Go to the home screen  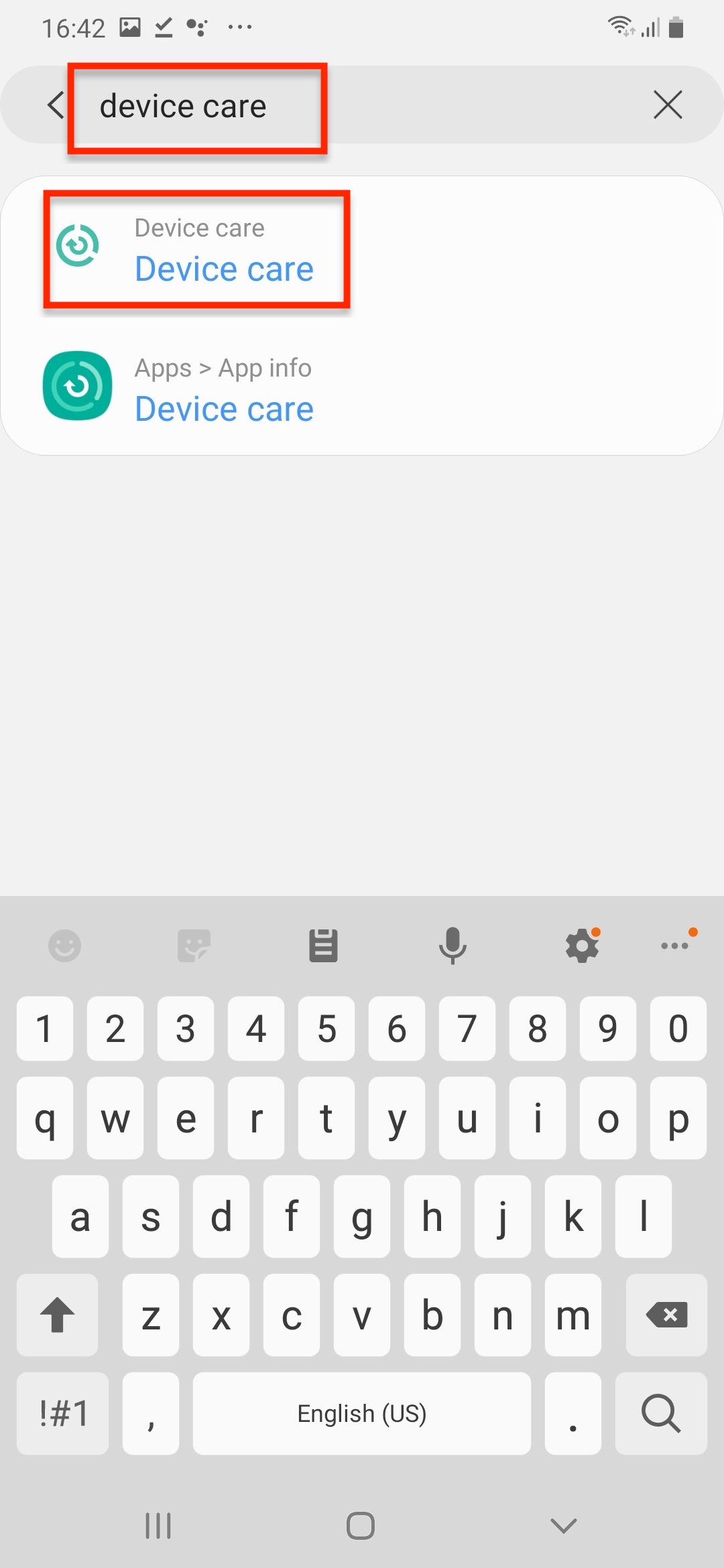(x=361, y=1526)
